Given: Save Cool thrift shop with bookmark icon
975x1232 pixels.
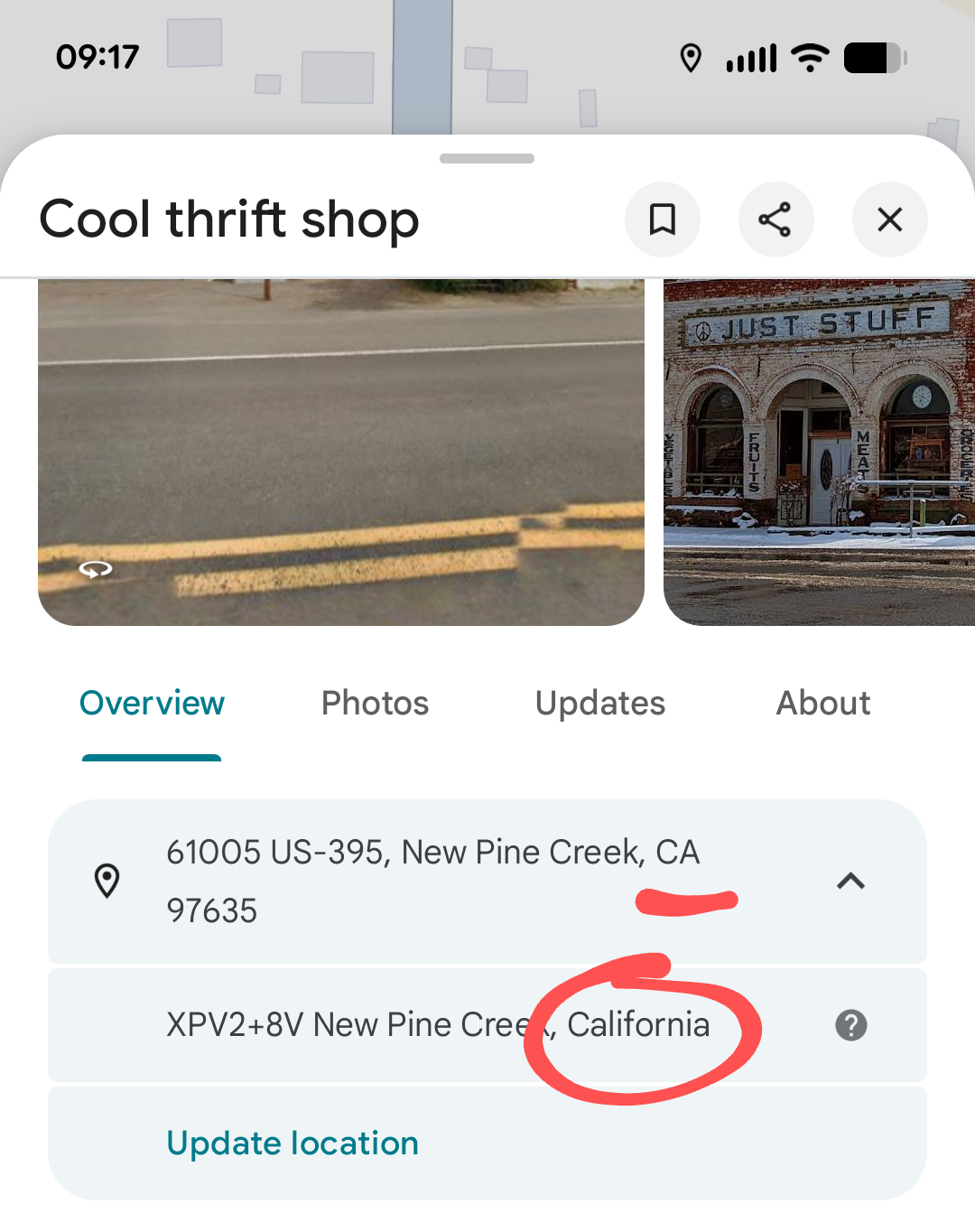Looking at the screenshot, I should 663,219.
